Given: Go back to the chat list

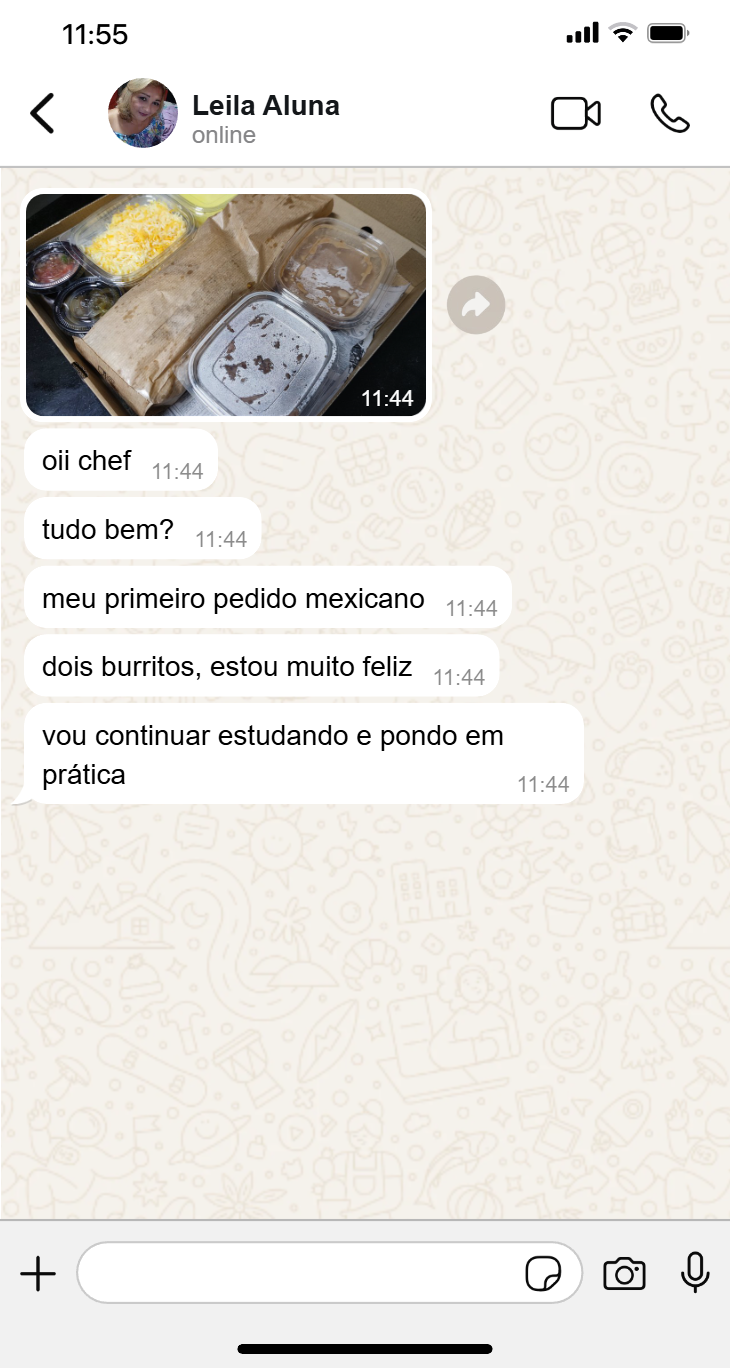Looking at the screenshot, I should (42, 114).
